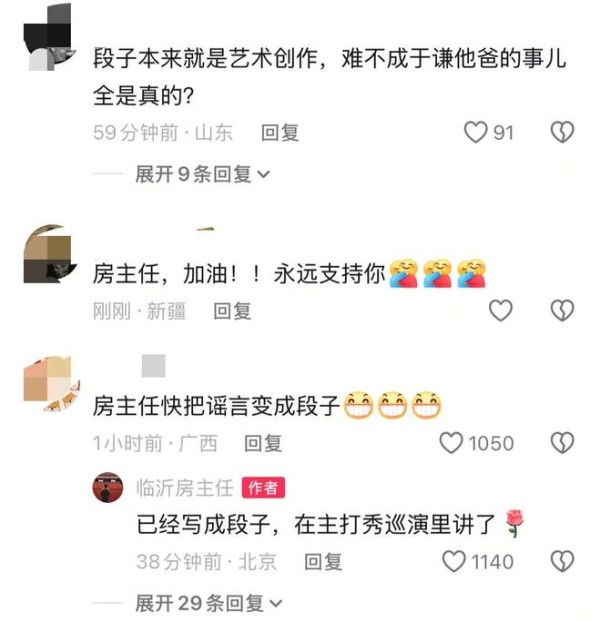The width and height of the screenshot is (600, 621).
Task: Dislike the 广西 comment about 谣言变成段子
Action: click(563, 443)
